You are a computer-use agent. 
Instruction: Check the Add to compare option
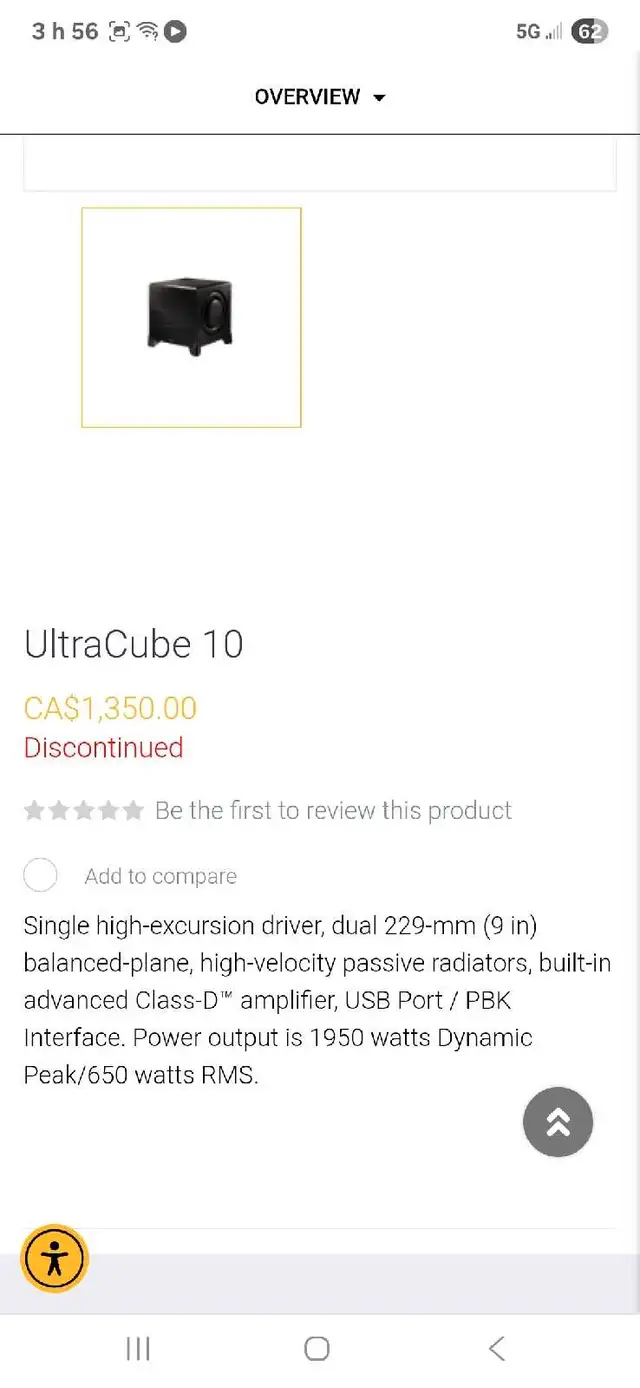pos(40,875)
